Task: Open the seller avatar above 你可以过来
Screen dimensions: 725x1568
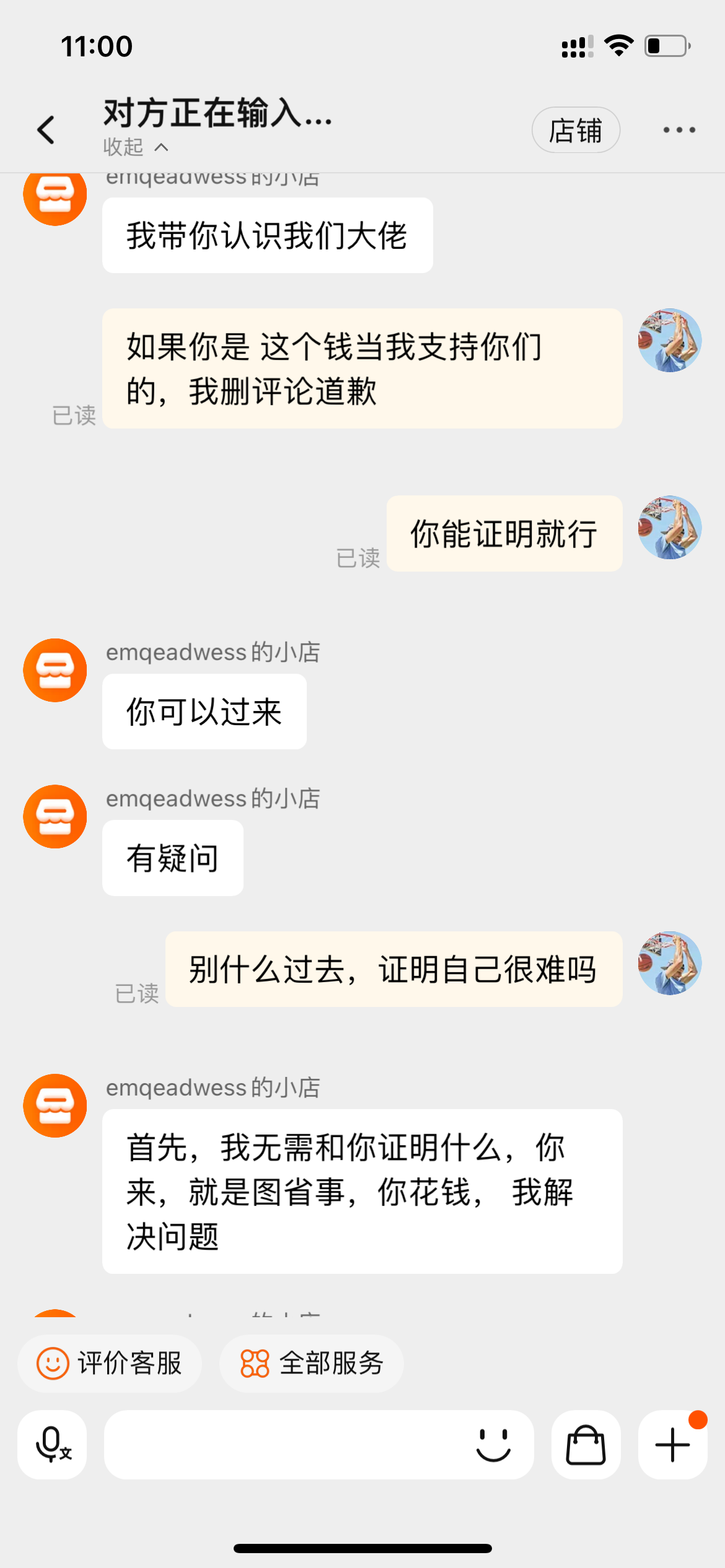Action: pos(55,670)
